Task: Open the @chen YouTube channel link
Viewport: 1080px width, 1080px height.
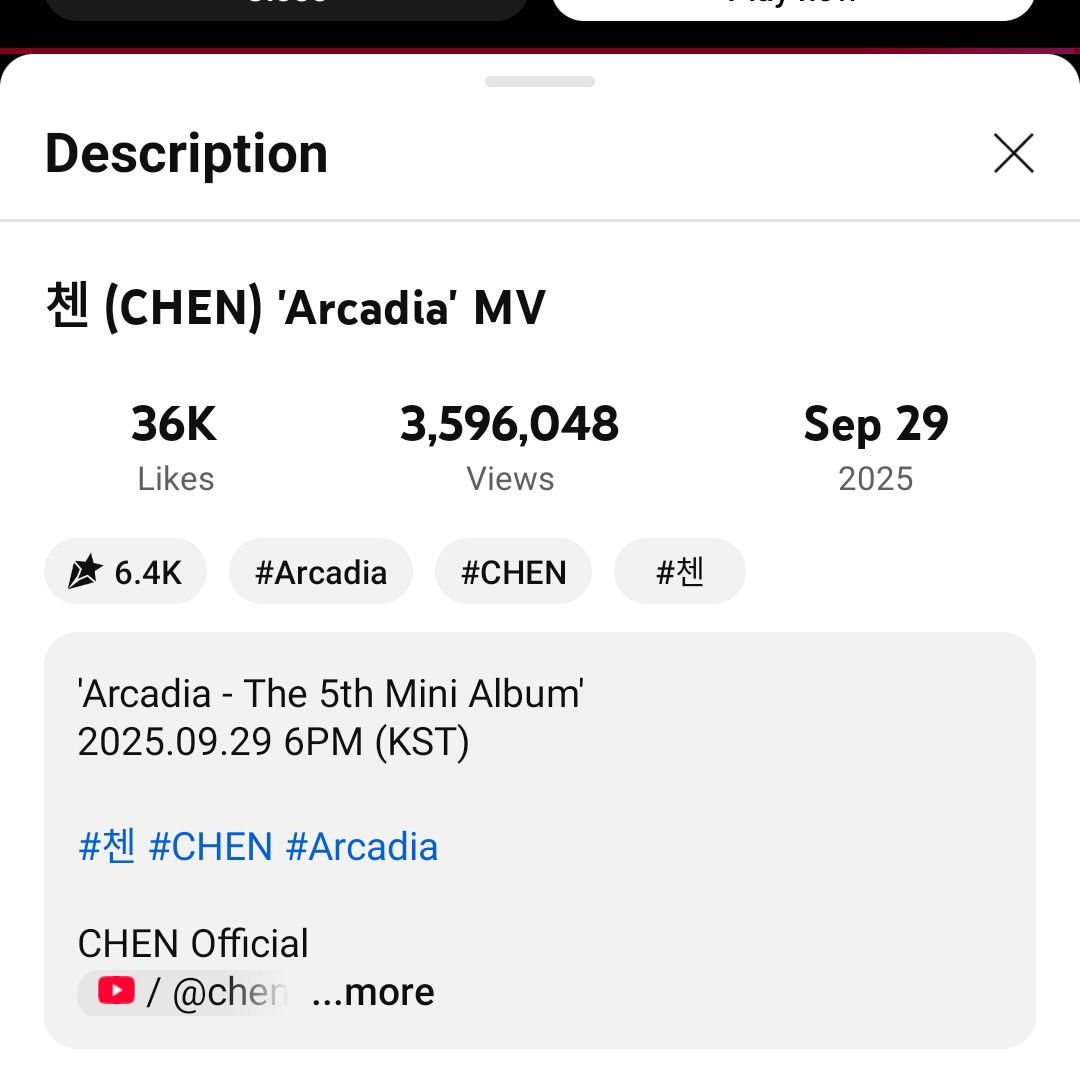Action: tap(190, 992)
